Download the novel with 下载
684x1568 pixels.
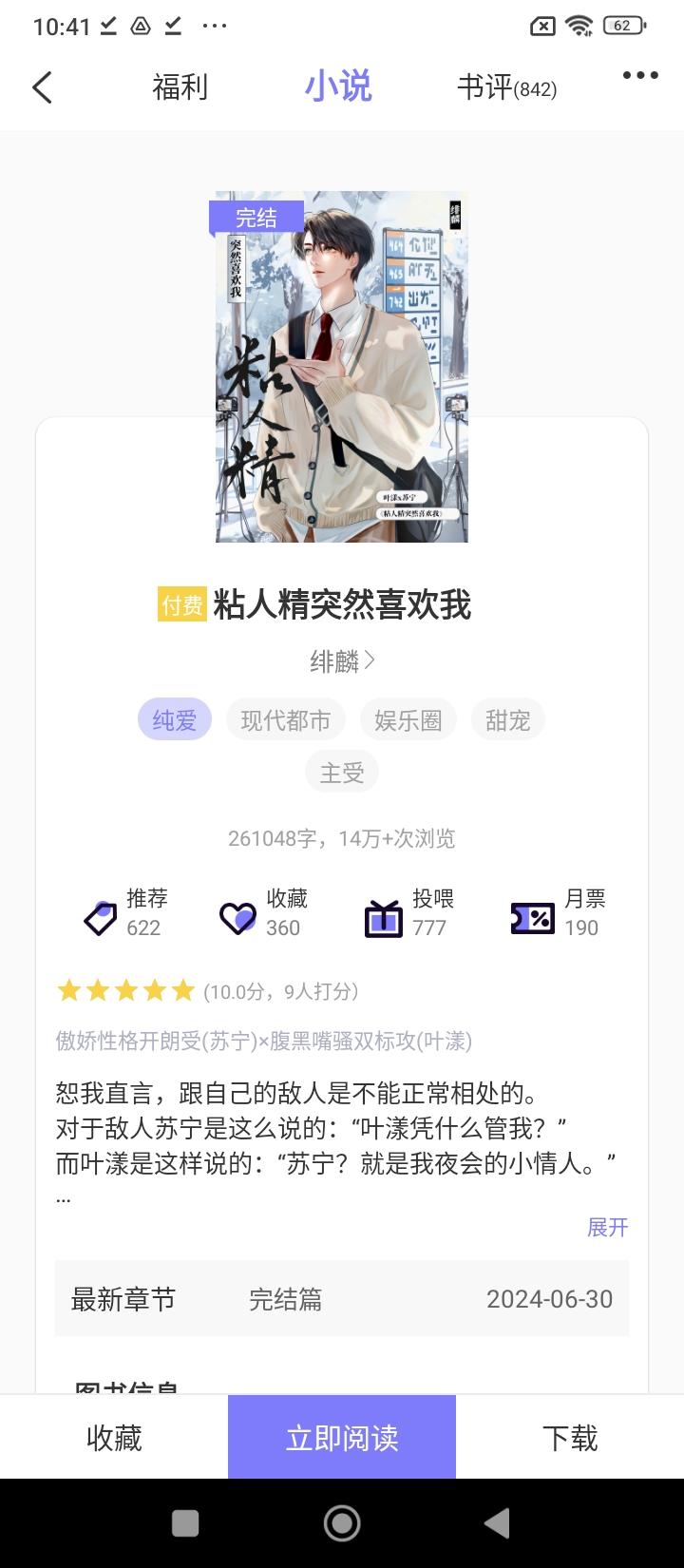(x=570, y=1438)
